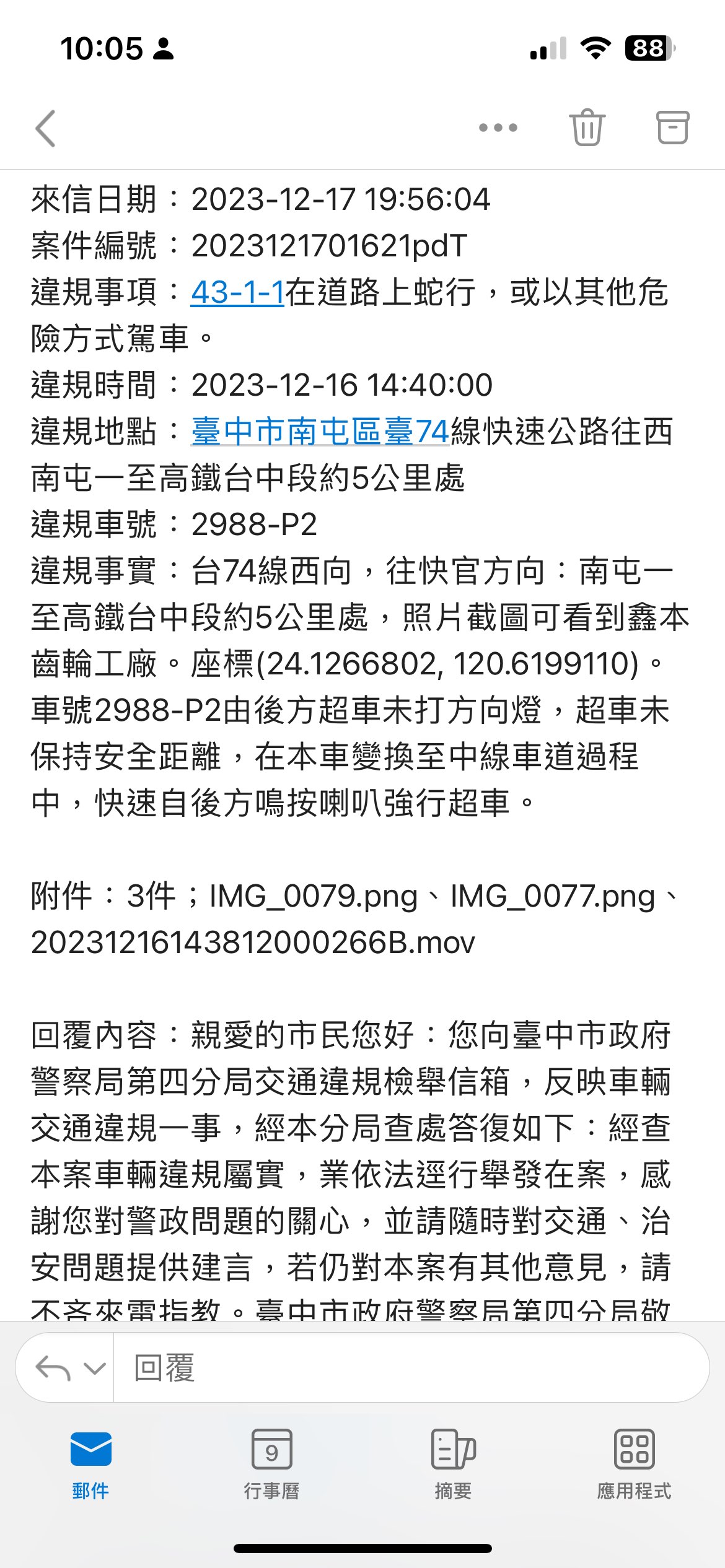The width and height of the screenshot is (725, 1568).
Task: Open the three-dot more options menu
Action: coord(498,128)
